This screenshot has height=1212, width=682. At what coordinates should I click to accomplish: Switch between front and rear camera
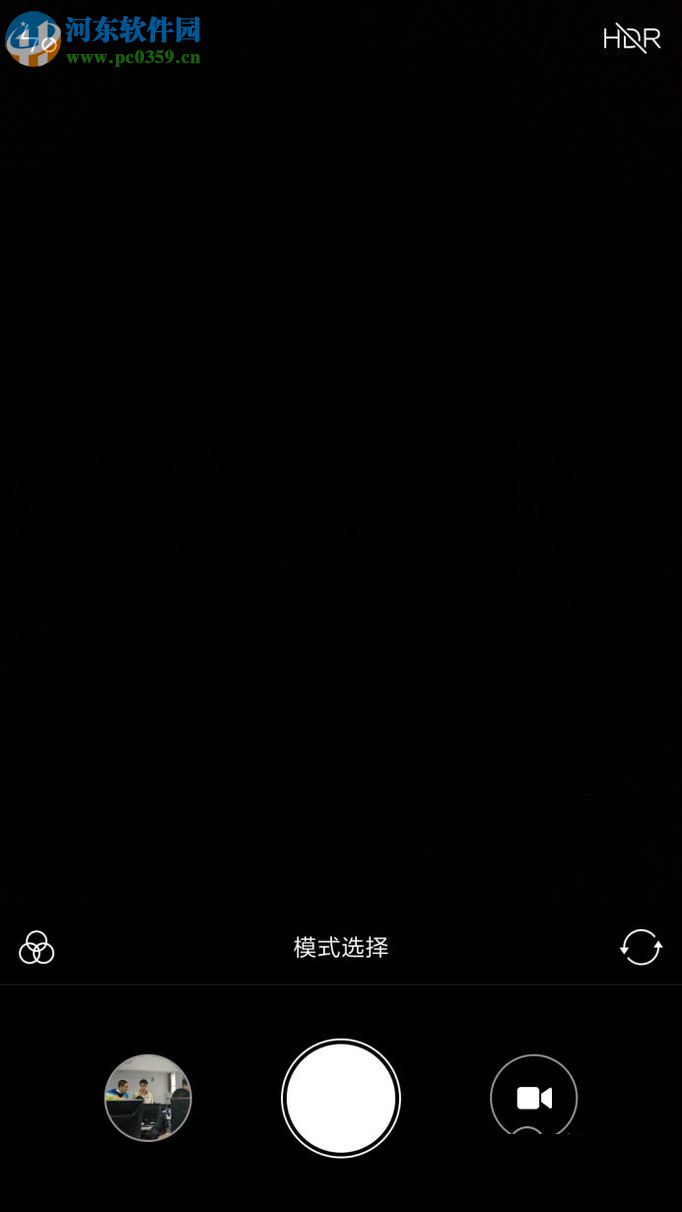click(x=641, y=947)
